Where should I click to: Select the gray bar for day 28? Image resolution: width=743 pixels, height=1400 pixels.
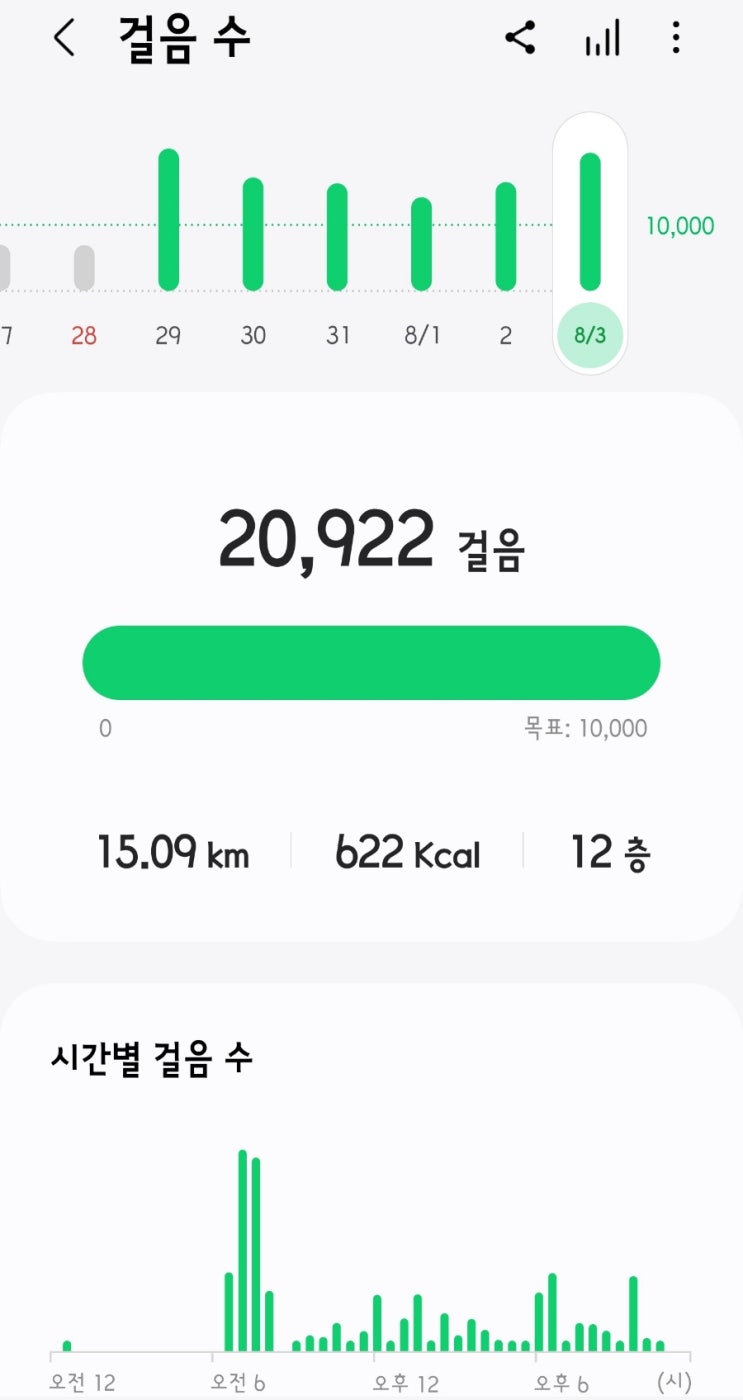pos(85,268)
